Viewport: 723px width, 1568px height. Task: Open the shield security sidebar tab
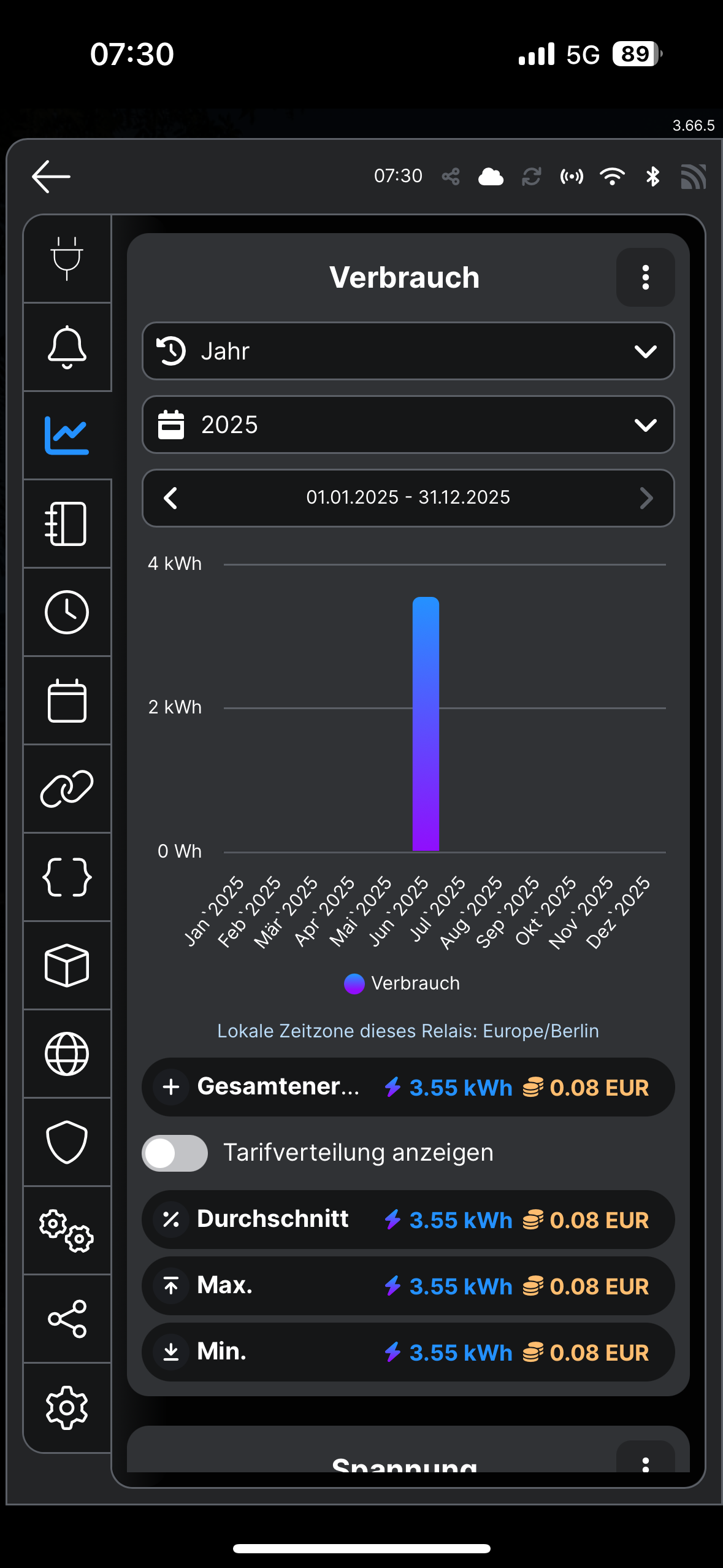[x=67, y=1142]
